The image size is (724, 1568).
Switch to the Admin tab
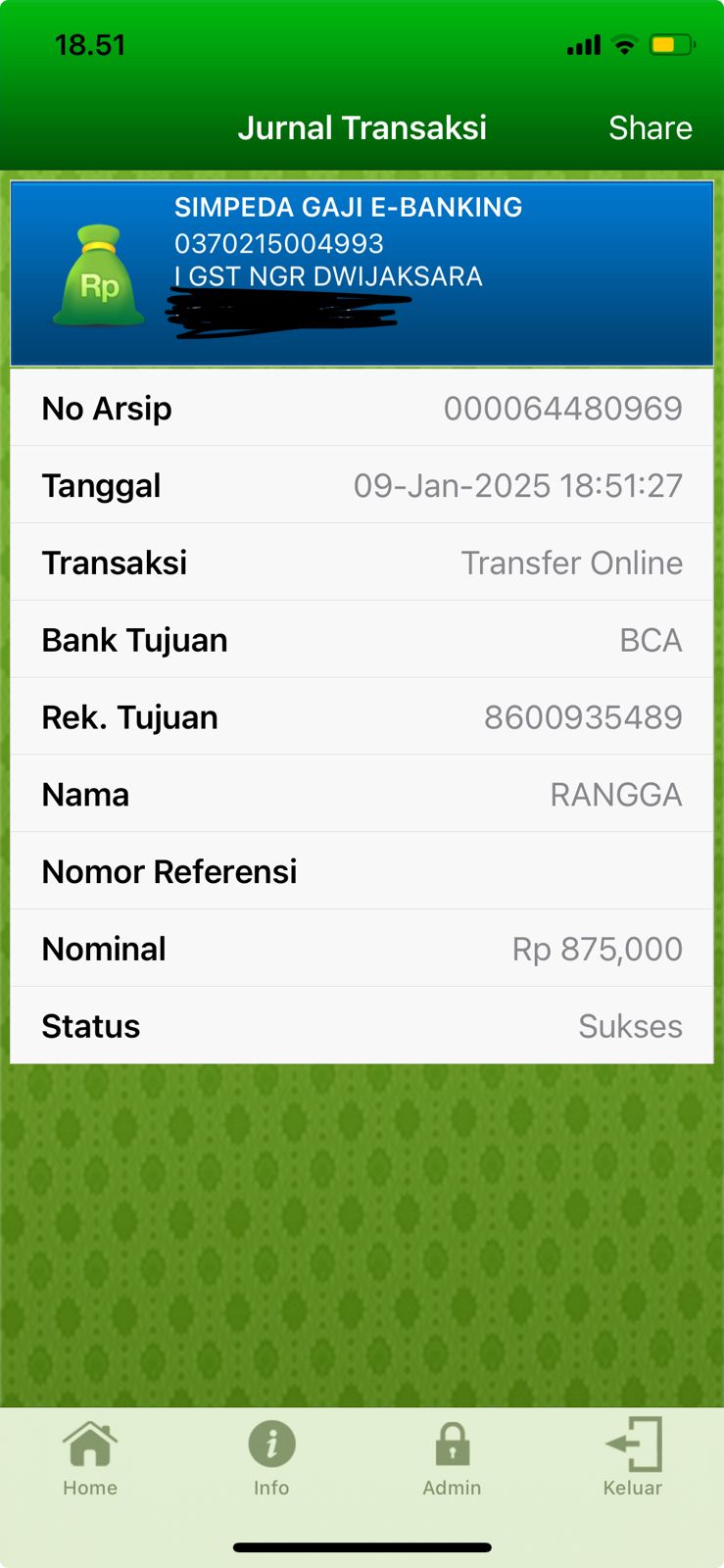[452, 1458]
